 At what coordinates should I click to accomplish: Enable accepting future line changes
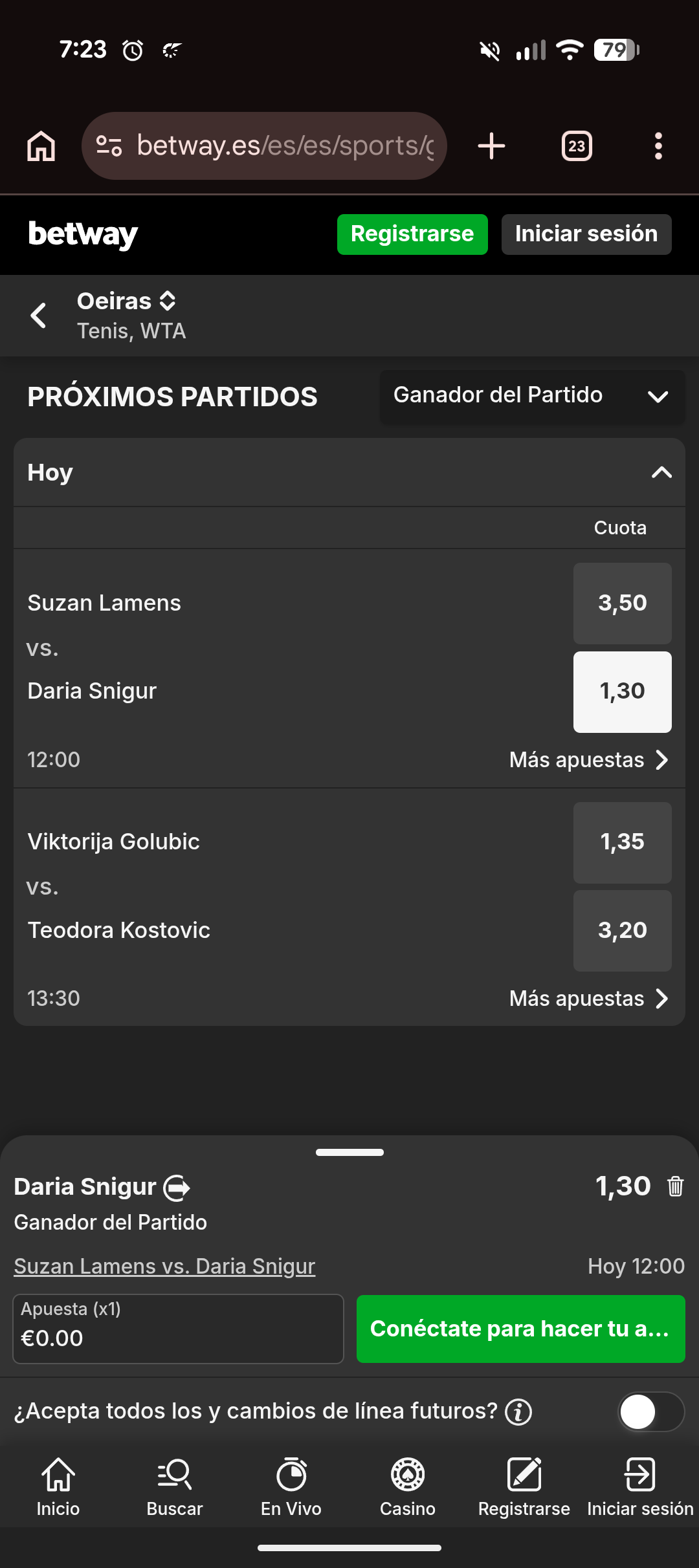pos(650,1411)
